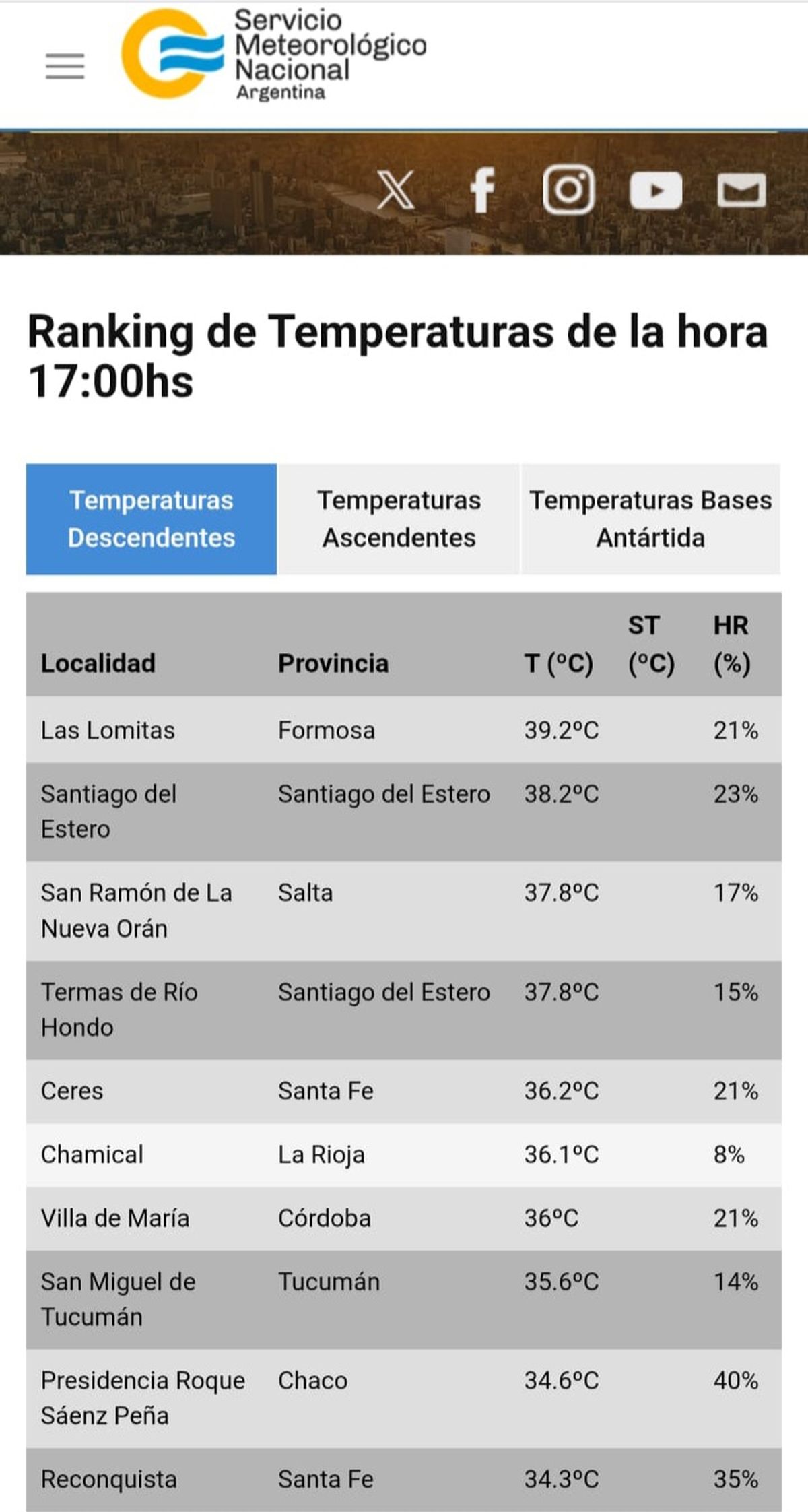Switch to Temperaturas Ascendentes tab
The width and height of the screenshot is (808, 1512).
pyautogui.click(x=399, y=519)
